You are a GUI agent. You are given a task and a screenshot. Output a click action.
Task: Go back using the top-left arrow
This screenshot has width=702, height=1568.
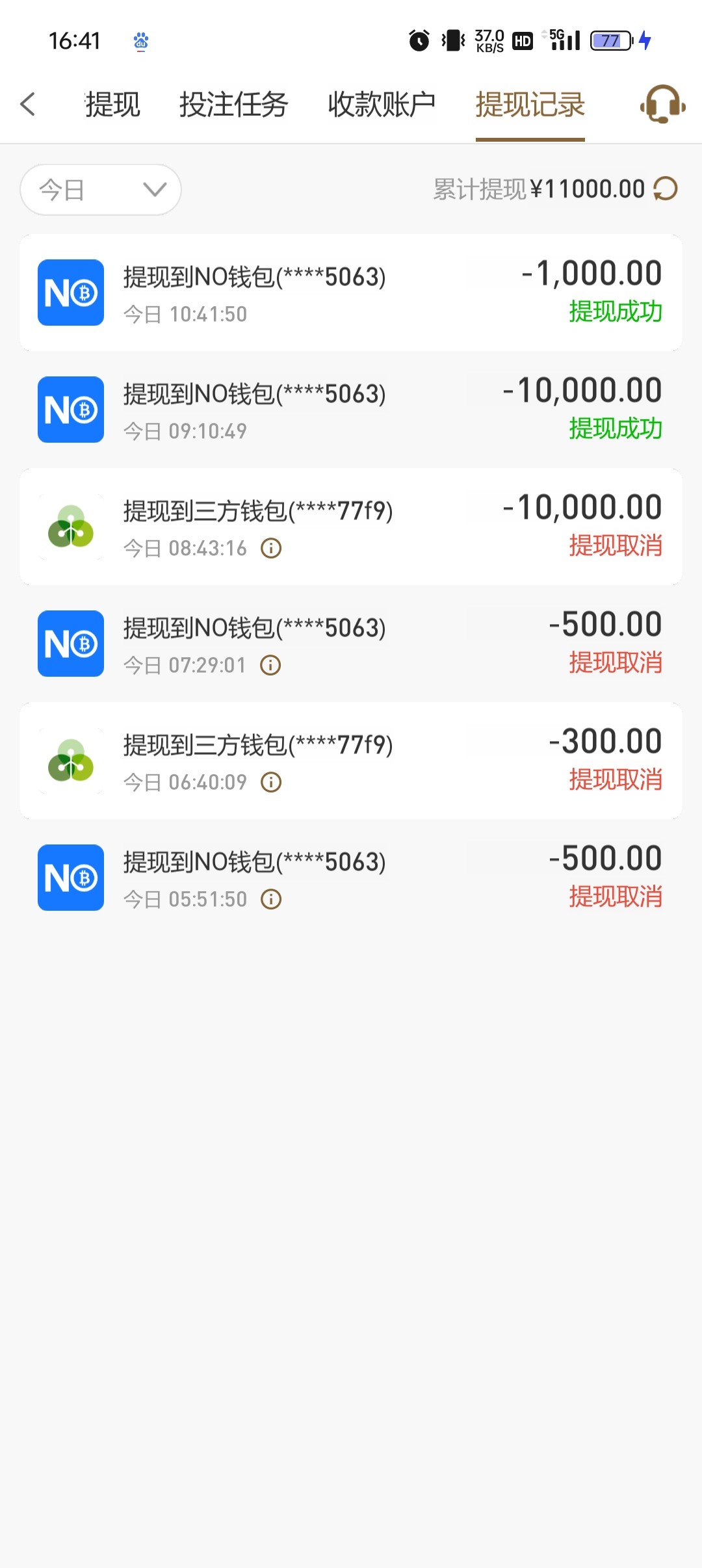tap(27, 104)
